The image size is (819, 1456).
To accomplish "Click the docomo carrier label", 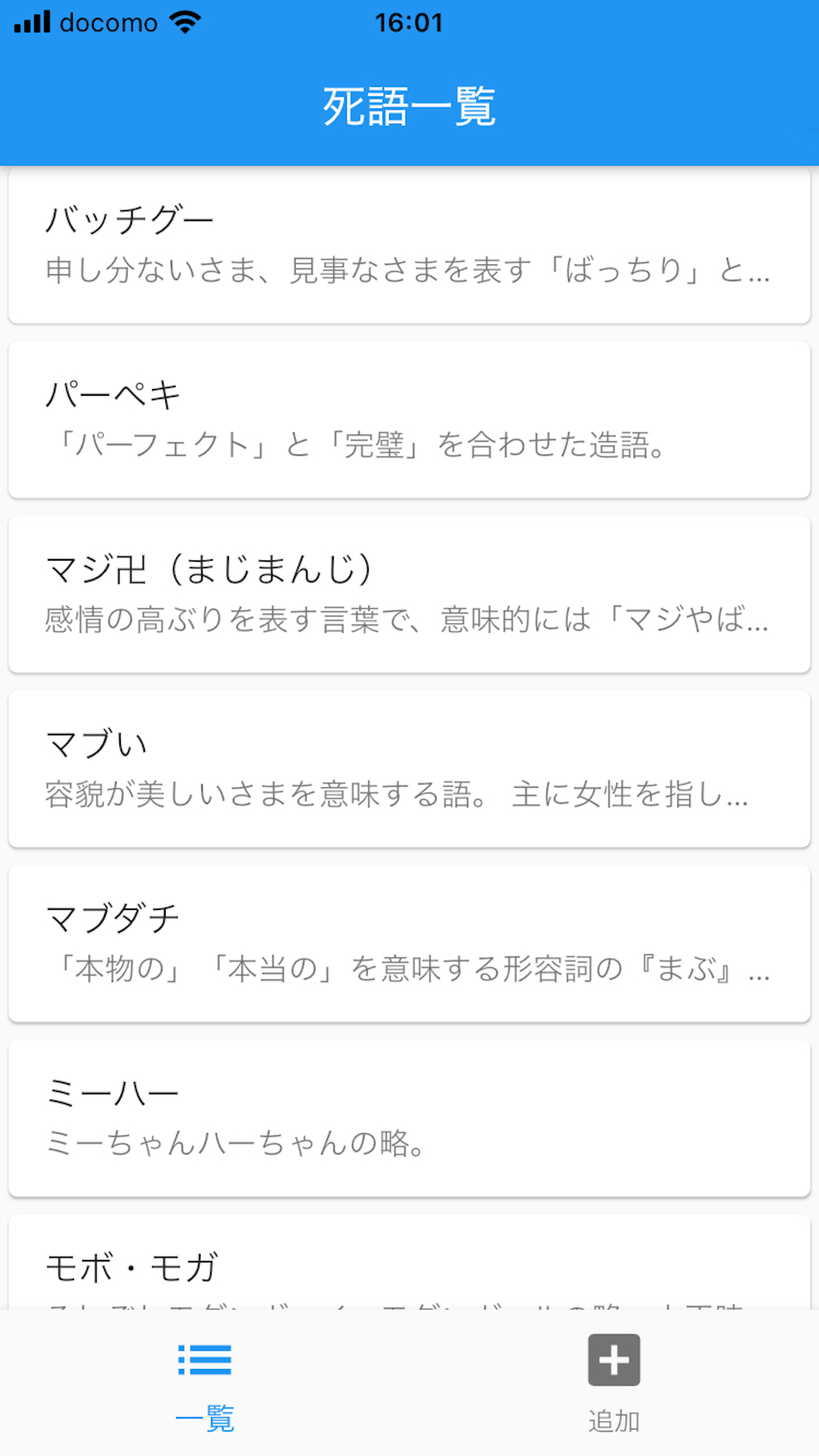I will pyautogui.click(x=109, y=22).
